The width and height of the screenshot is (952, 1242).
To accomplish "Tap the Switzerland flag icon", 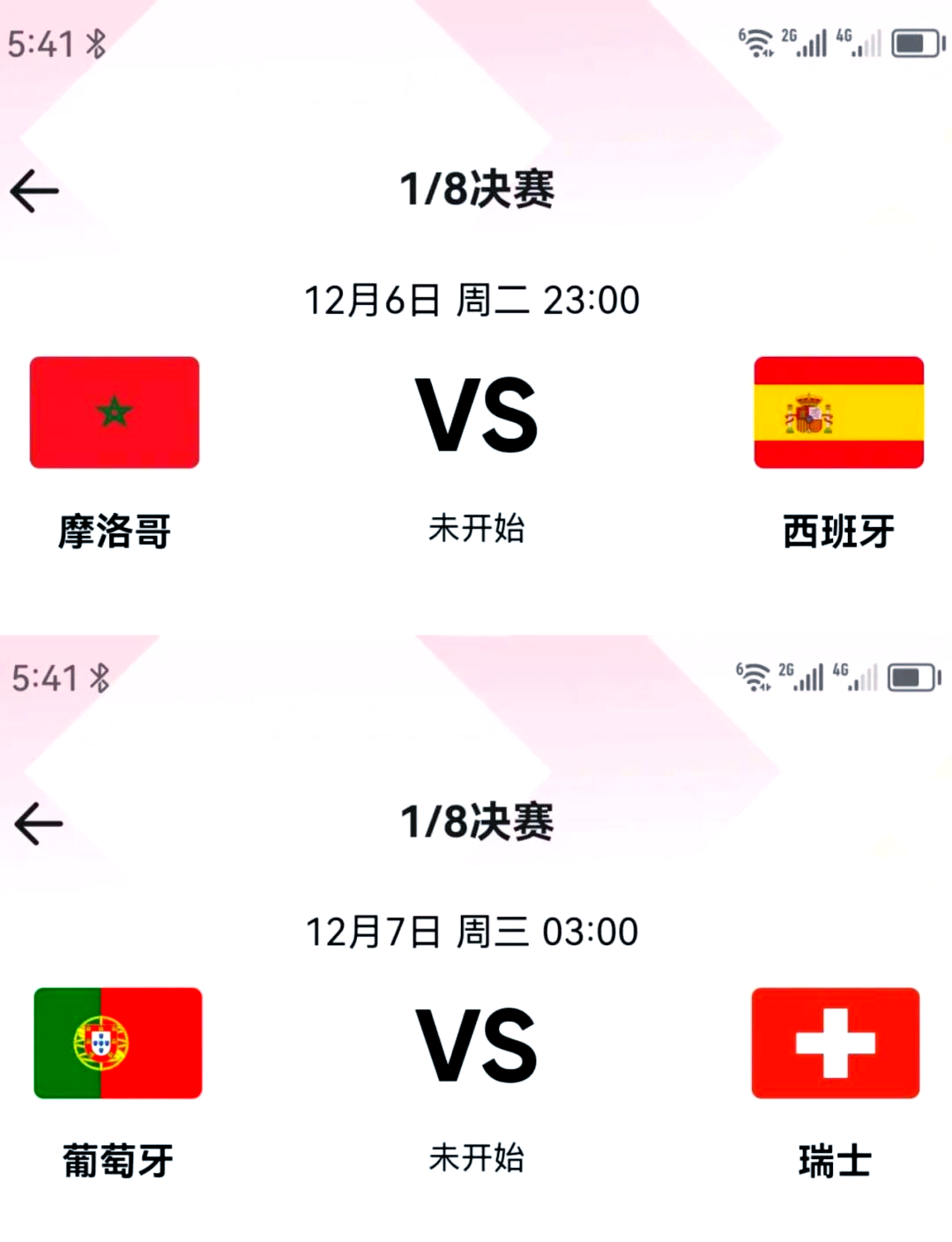I will point(836,1044).
